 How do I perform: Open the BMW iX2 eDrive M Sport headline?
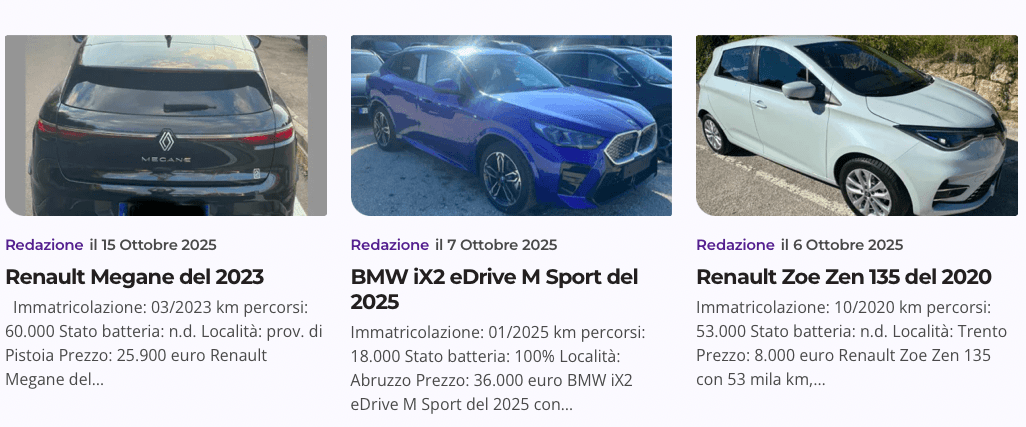(x=494, y=288)
